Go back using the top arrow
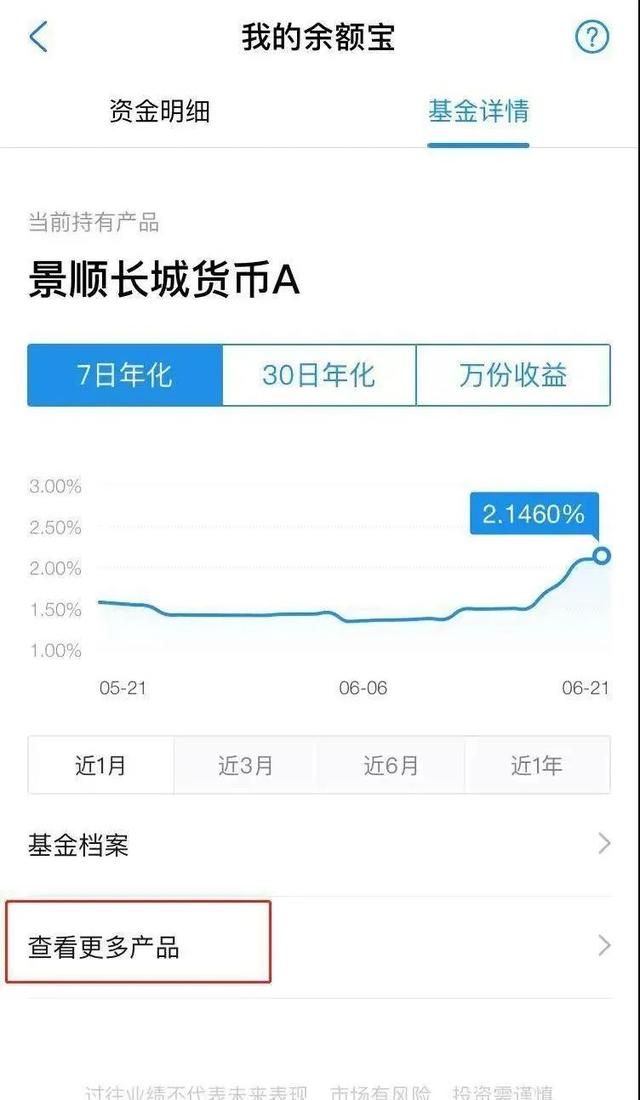This screenshot has height=1100, width=640. click(39, 38)
